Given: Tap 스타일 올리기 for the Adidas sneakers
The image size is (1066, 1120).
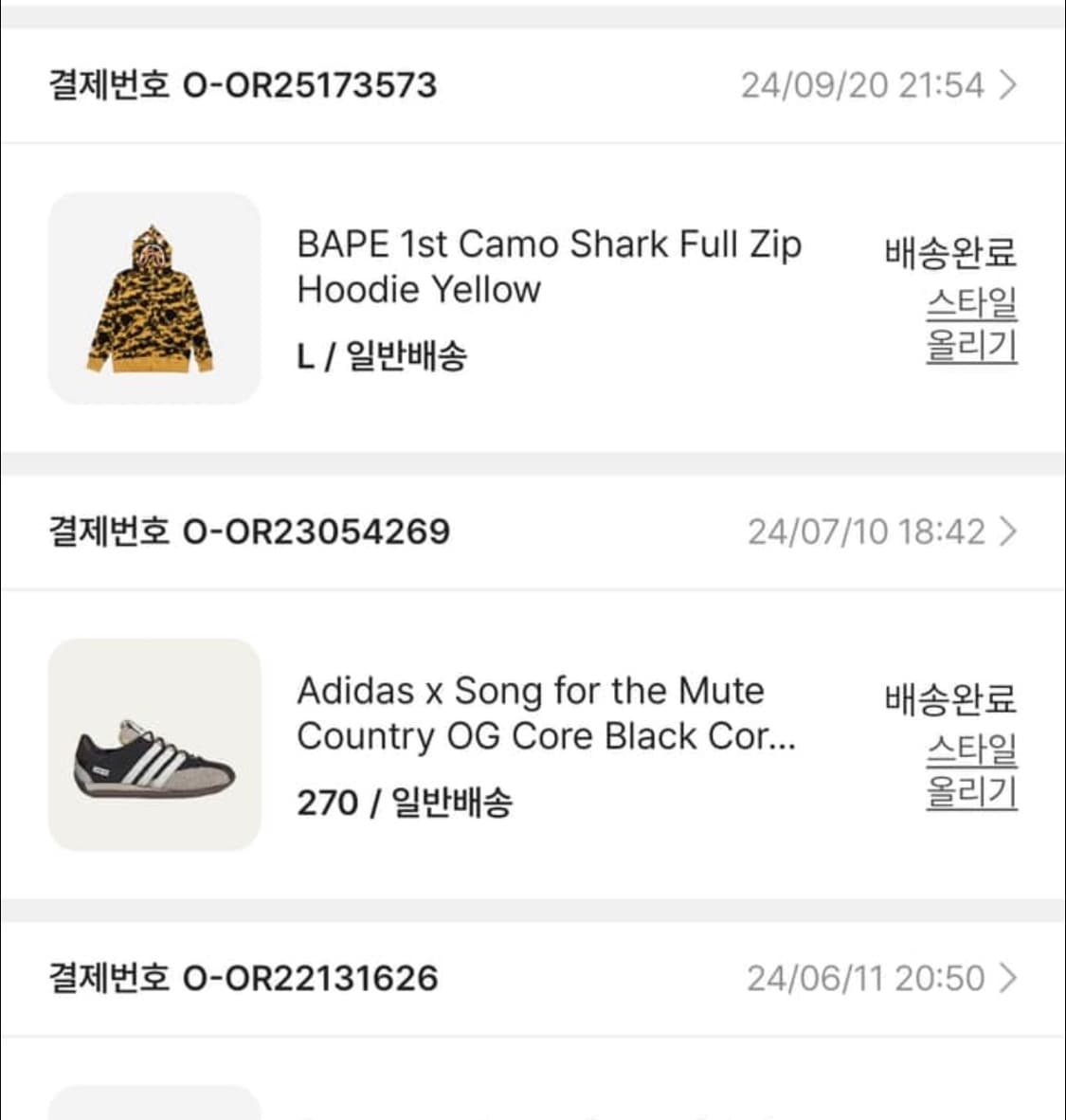Looking at the screenshot, I should point(971,771).
